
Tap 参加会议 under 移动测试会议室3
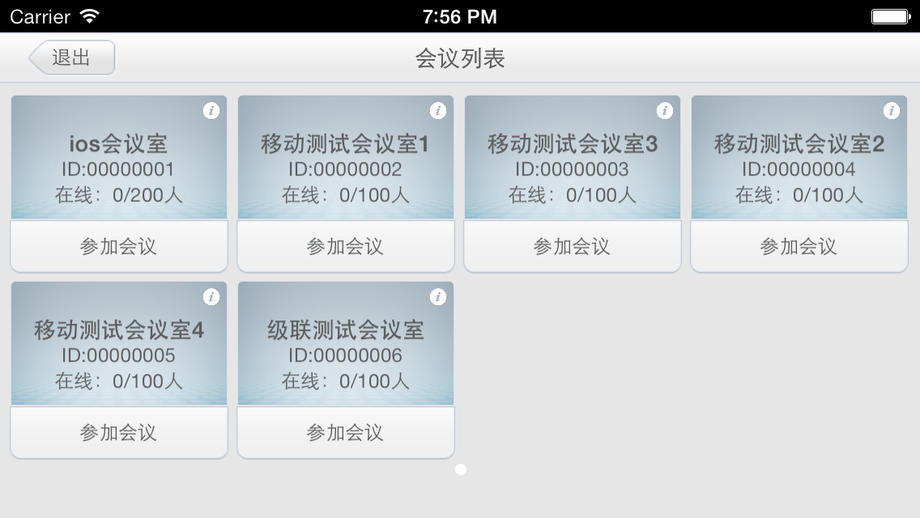pyautogui.click(x=572, y=246)
